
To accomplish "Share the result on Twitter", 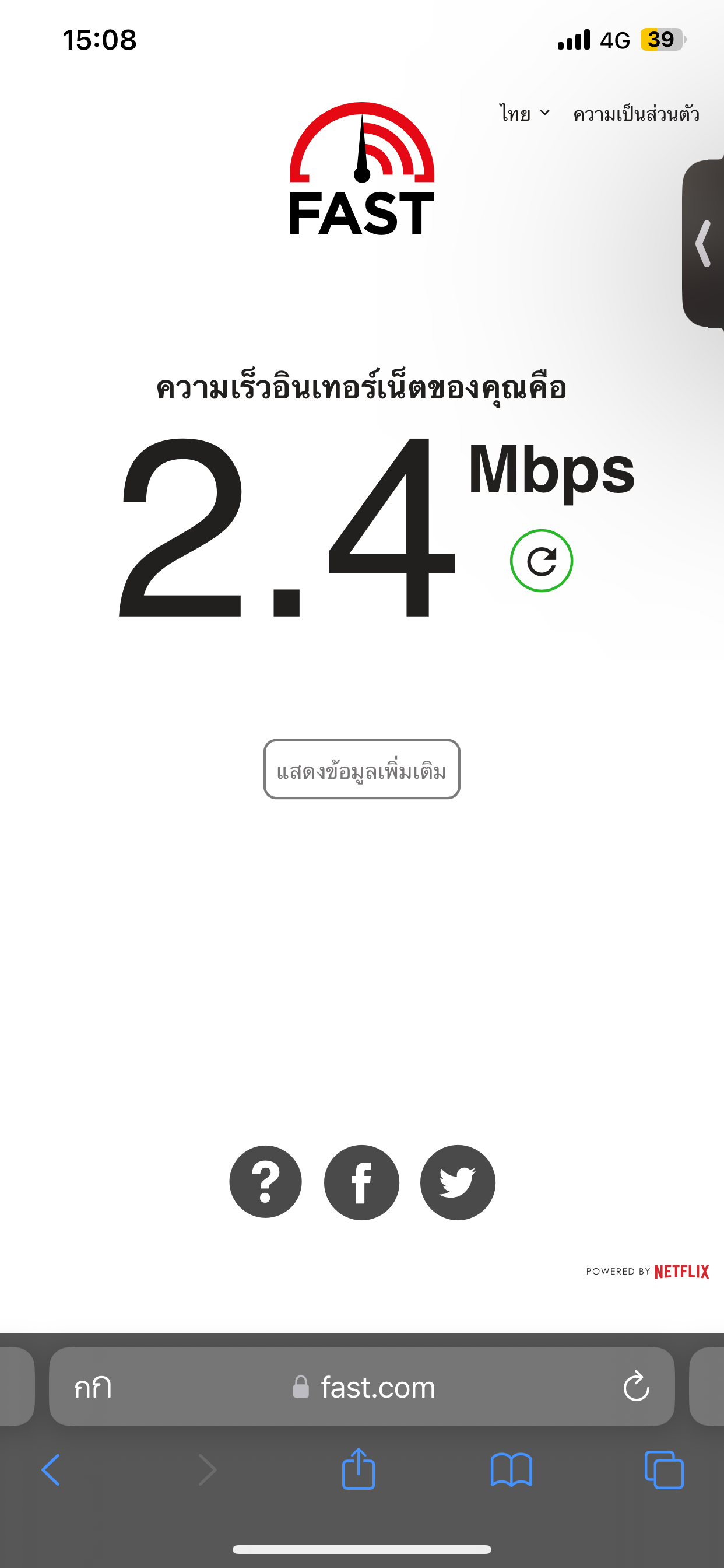I will [x=458, y=1182].
